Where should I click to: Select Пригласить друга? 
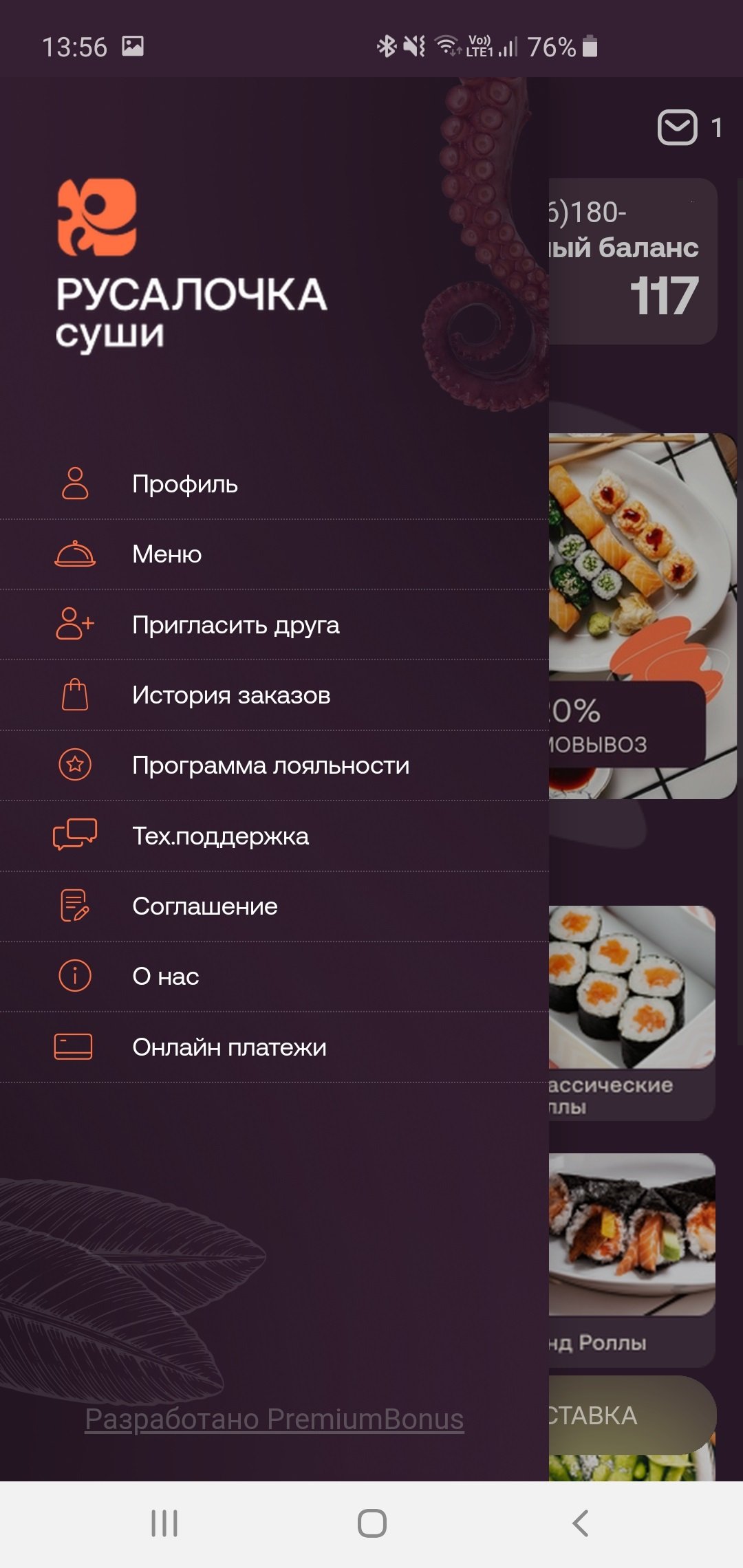tap(235, 625)
